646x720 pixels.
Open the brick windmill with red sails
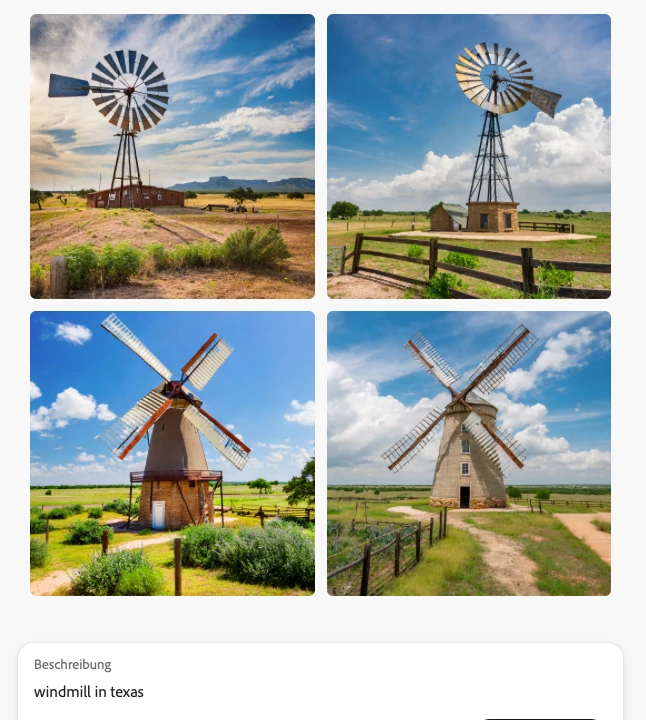(x=172, y=453)
